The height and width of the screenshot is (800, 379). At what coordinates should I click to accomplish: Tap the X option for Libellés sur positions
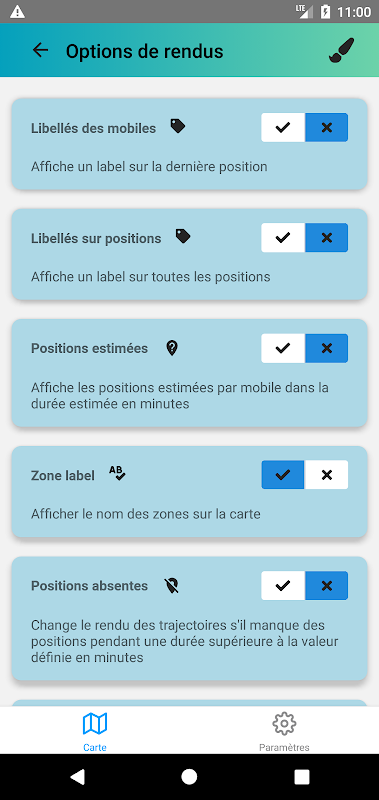327,238
